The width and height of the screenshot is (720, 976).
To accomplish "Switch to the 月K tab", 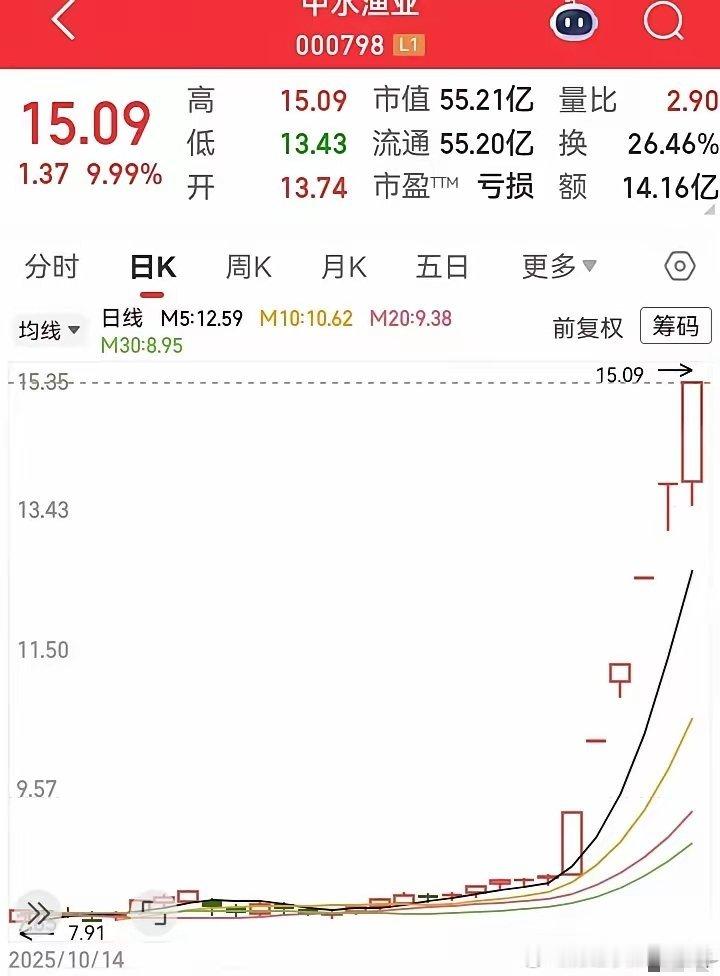I will (344, 268).
